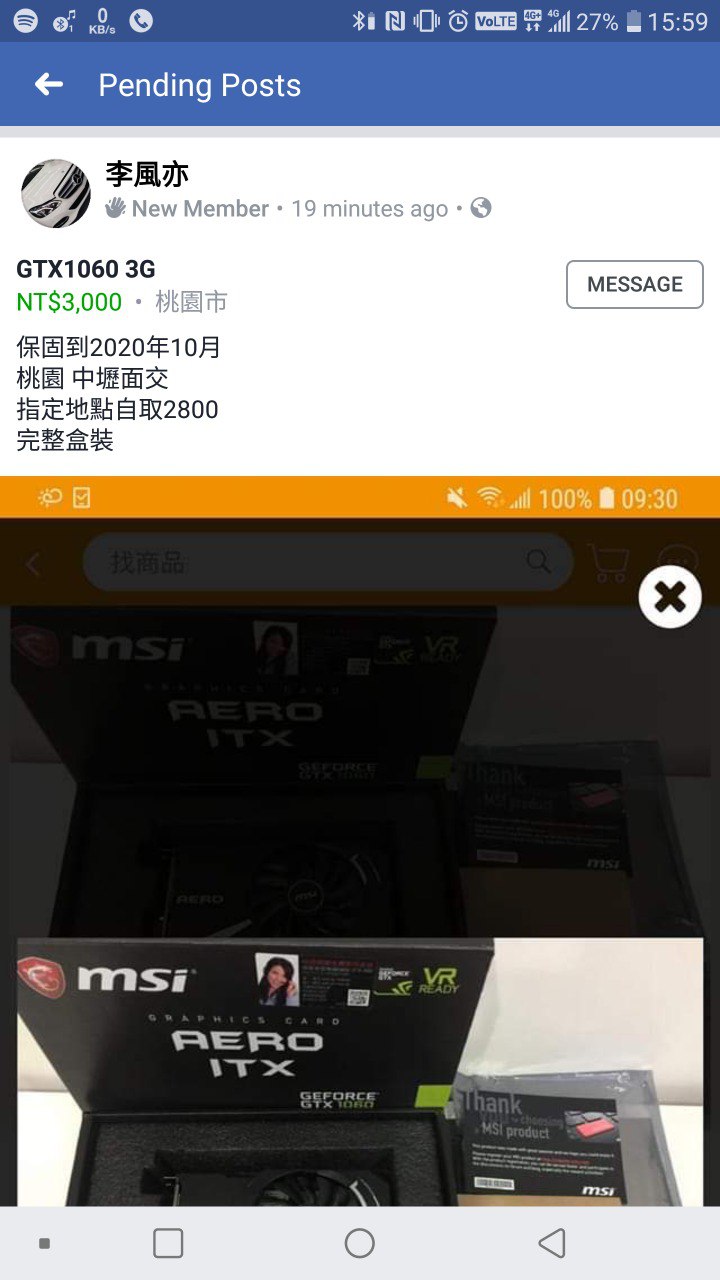The image size is (720, 1280).
Task: Open 李風亦's profile by name
Action: click(147, 175)
